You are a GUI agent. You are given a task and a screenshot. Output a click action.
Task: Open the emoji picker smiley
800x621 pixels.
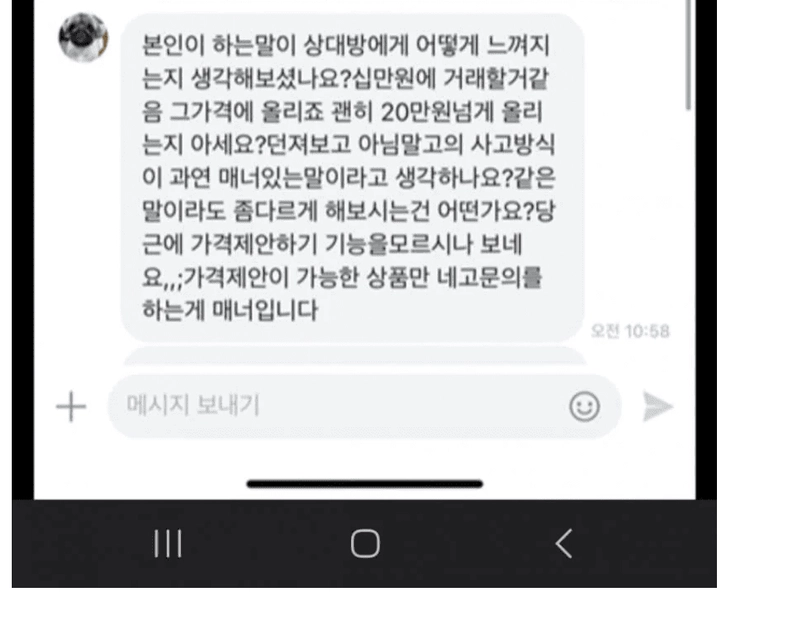(x=584, y=406)
